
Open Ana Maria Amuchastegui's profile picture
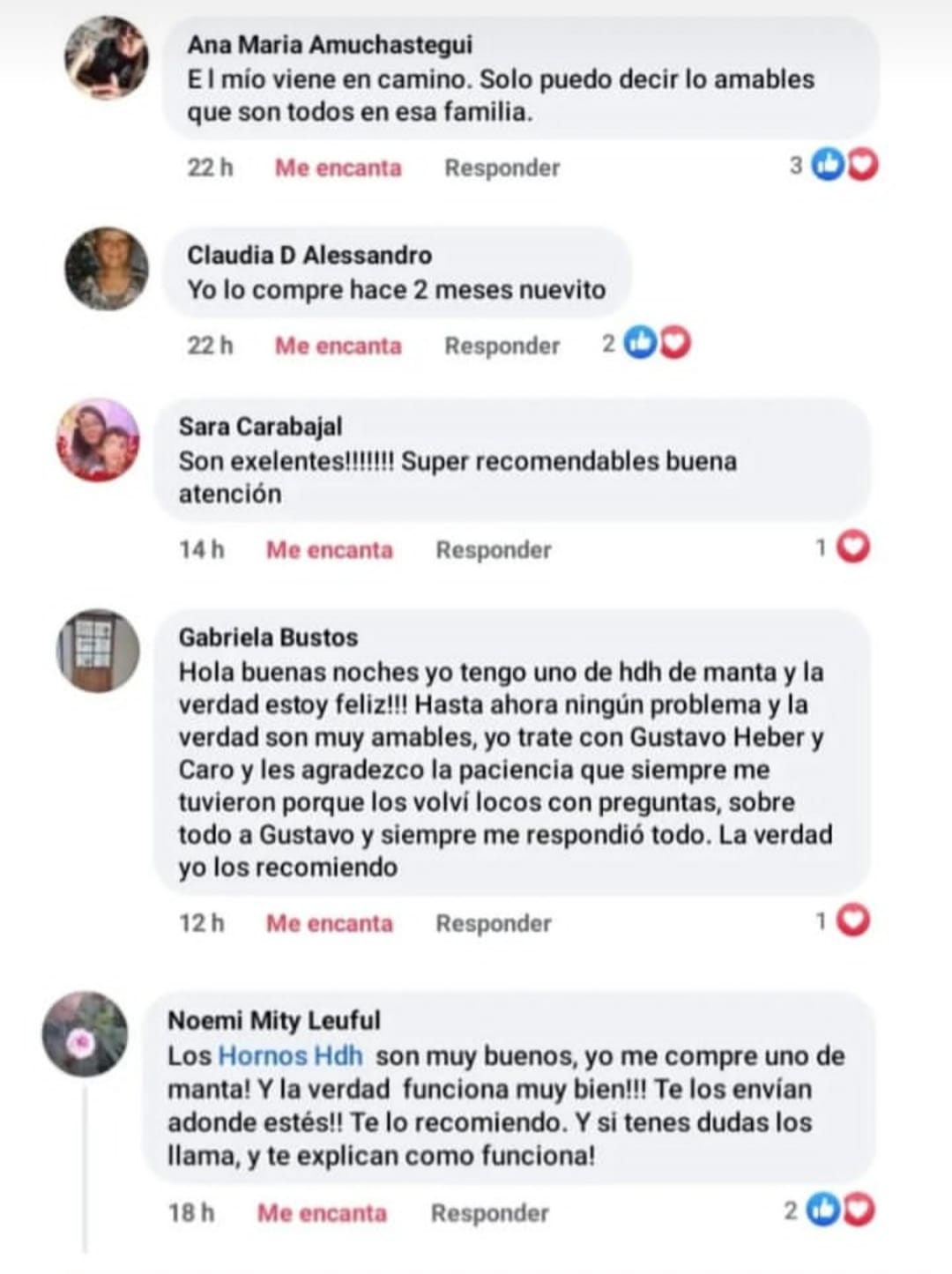tap(107, 58)
